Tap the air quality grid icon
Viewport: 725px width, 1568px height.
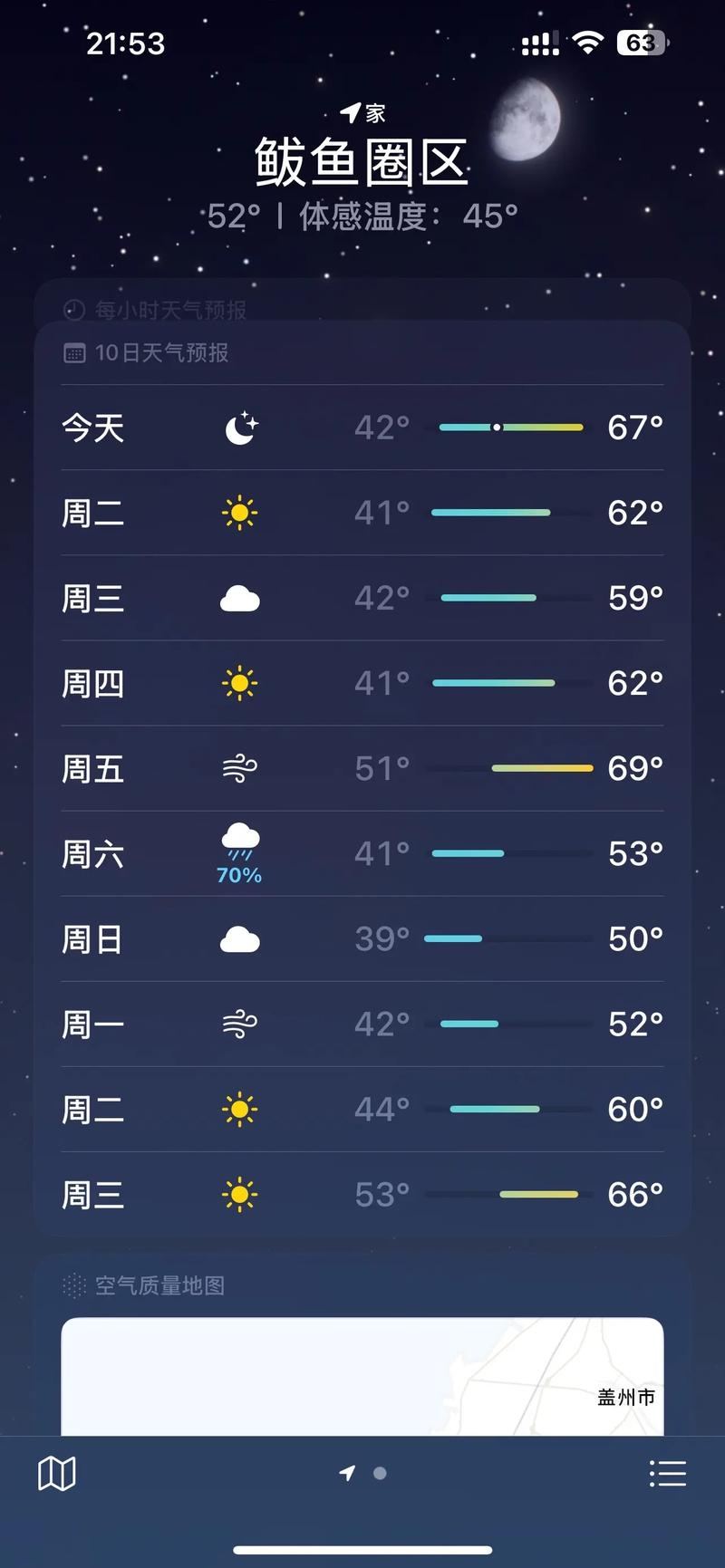coord(73,1284)
